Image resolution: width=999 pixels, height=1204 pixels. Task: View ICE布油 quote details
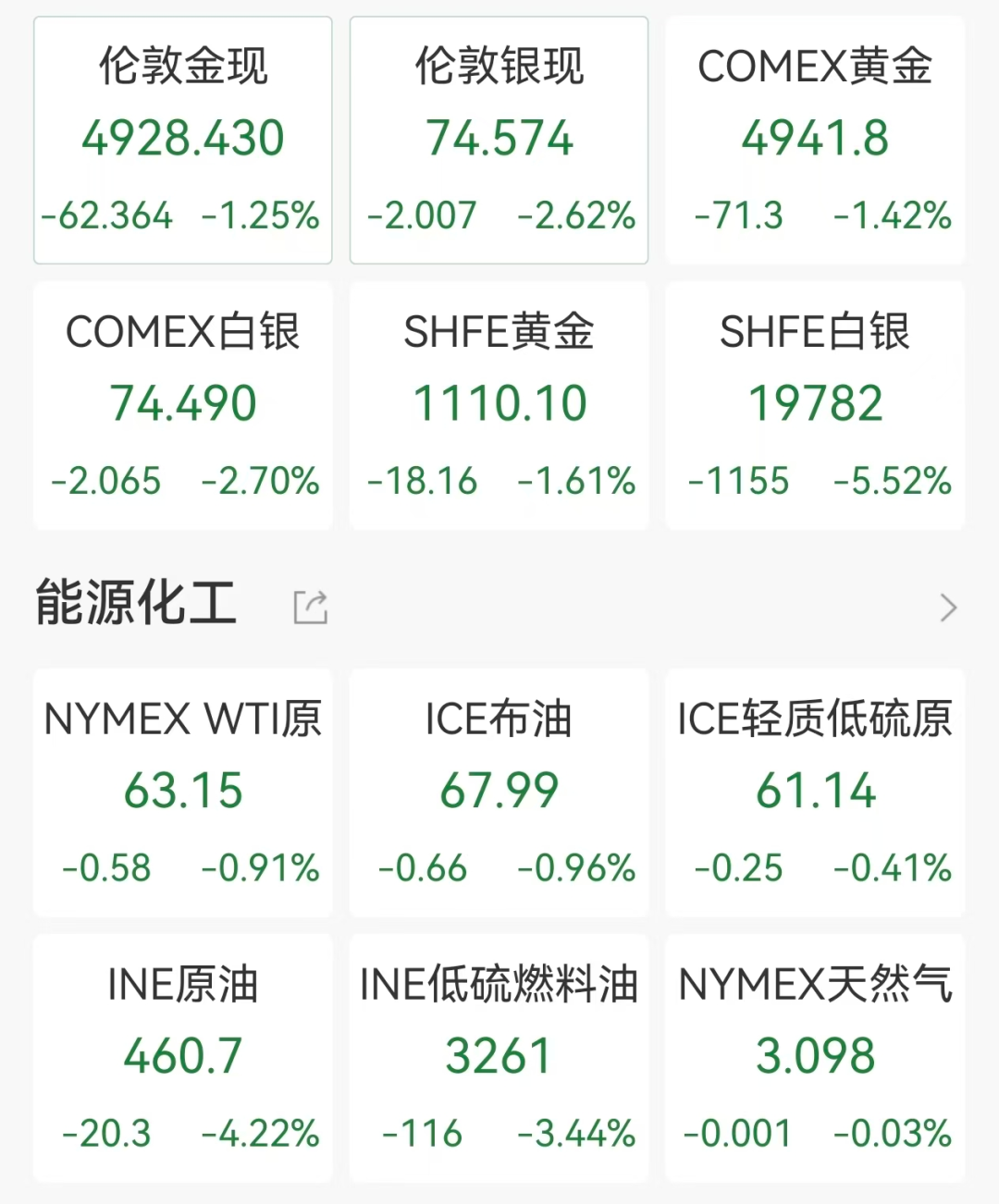(499, 792)
